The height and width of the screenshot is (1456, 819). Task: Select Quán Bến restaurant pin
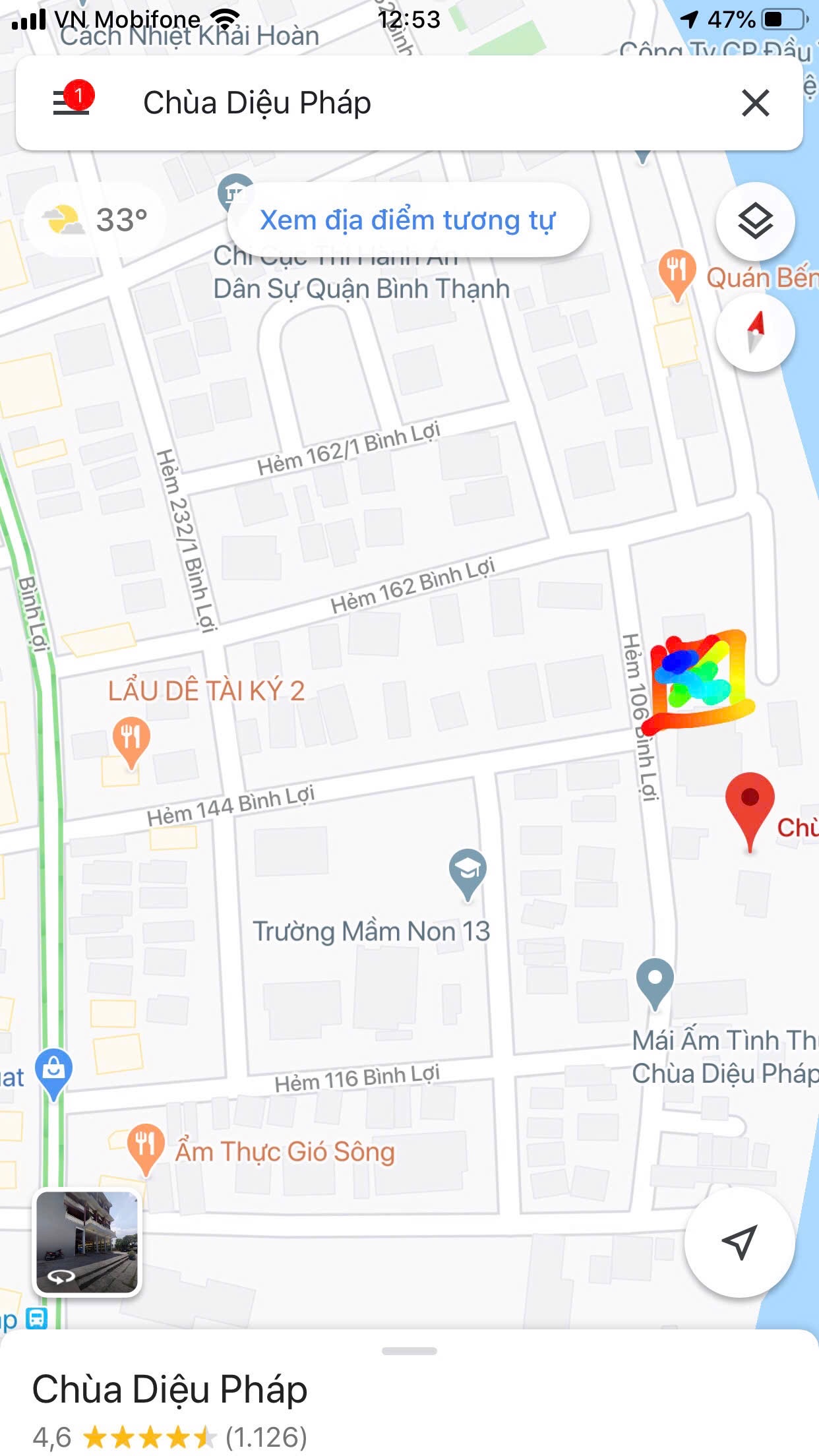coord(677,272)
